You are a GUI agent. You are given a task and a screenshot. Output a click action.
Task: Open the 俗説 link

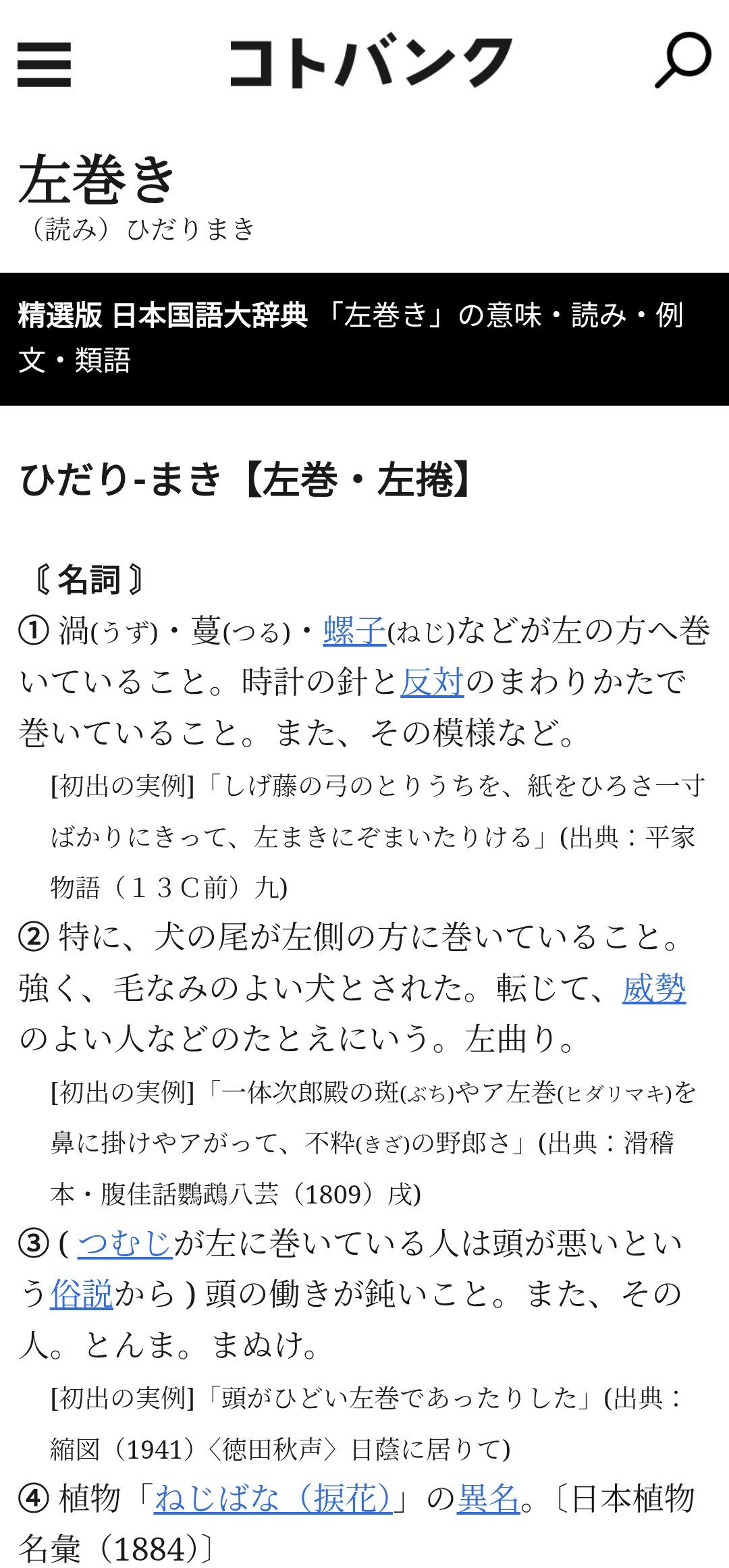pos(81,1294)
